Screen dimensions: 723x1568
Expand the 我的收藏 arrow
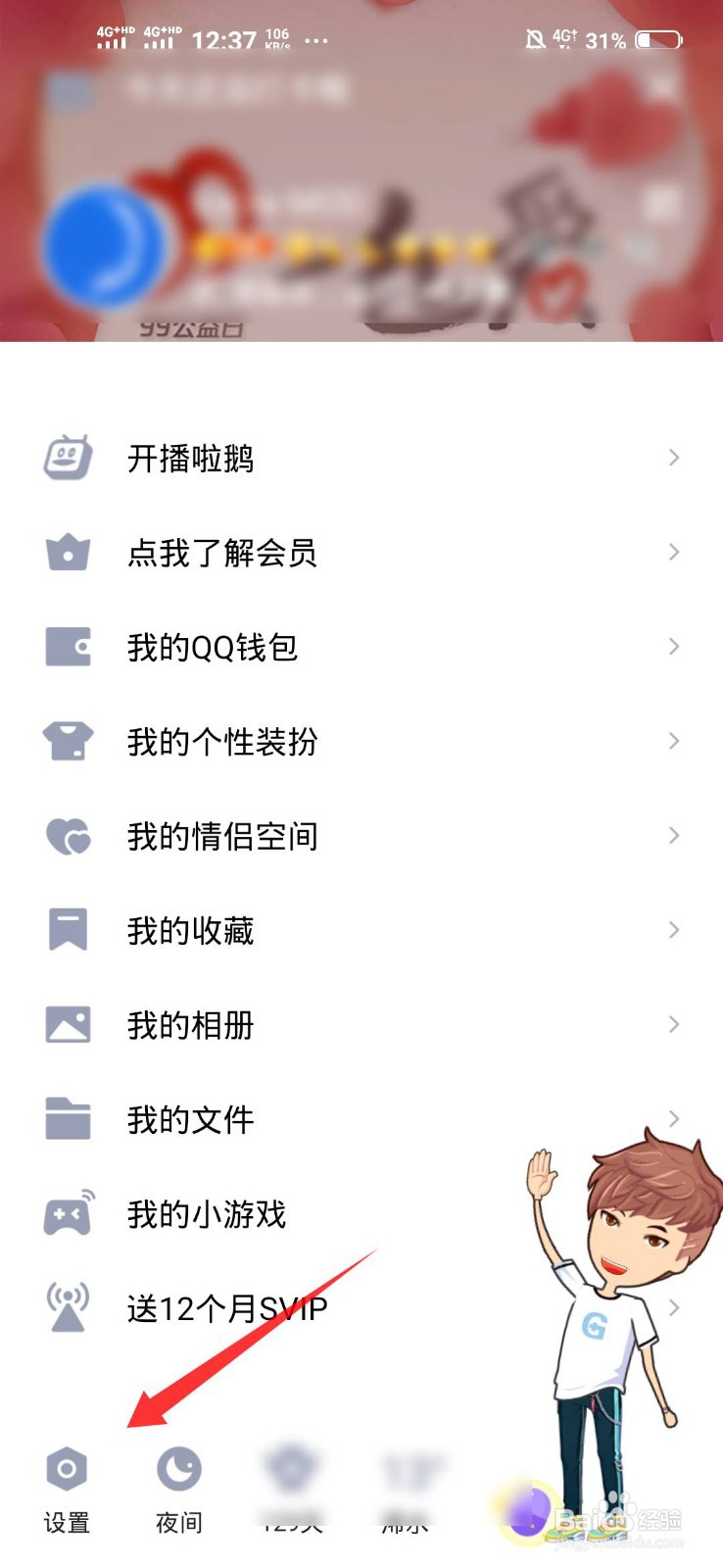[676, 929]
